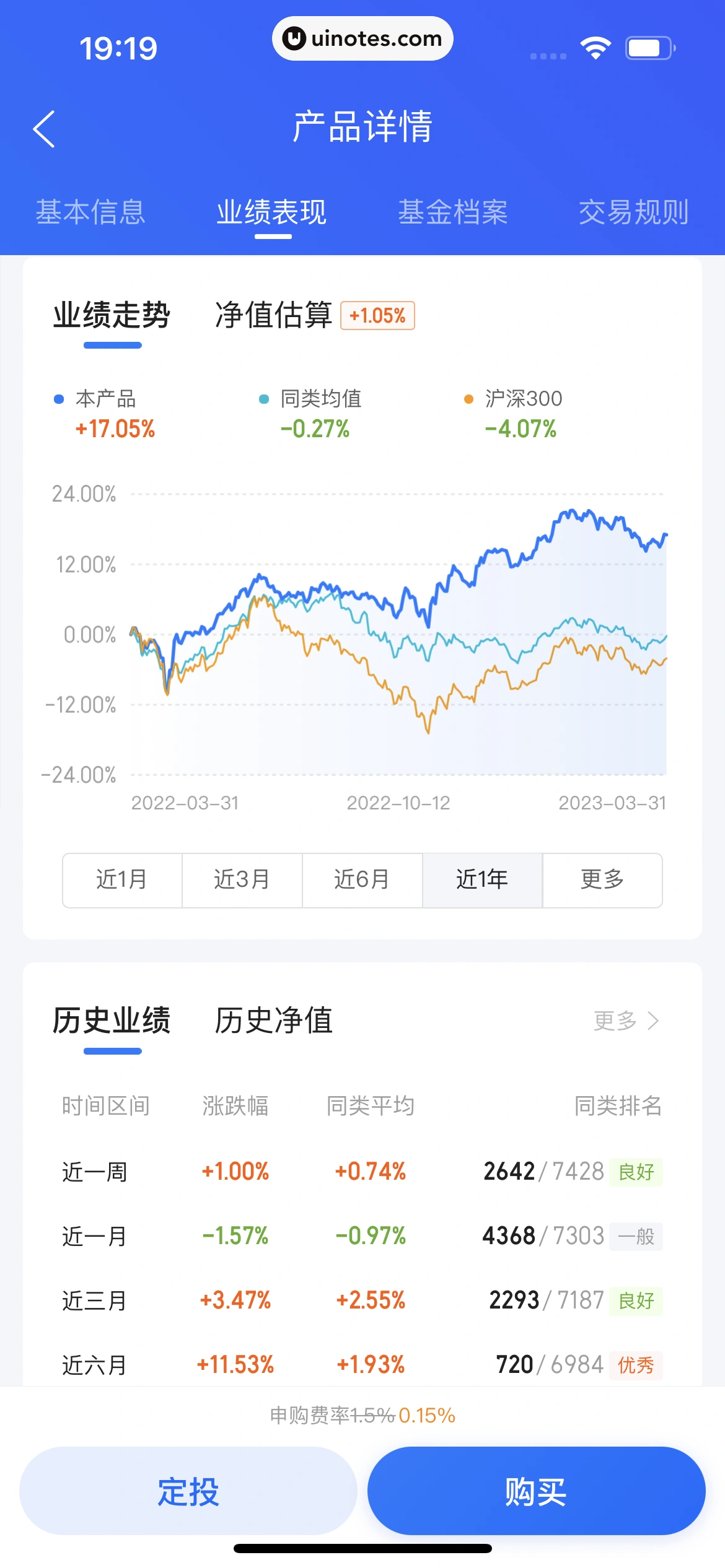Switch to the 历史净值 tab
This screenshot has width=725, height=1568.
(273, 1021)
